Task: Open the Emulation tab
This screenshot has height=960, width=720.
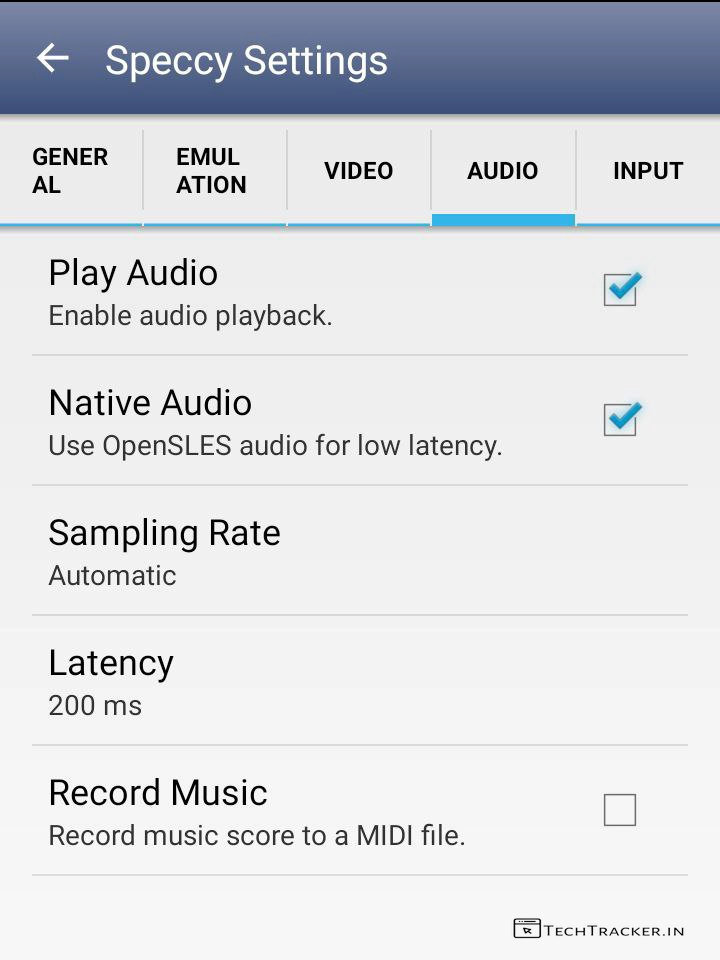Action: (x=212, y=171)
